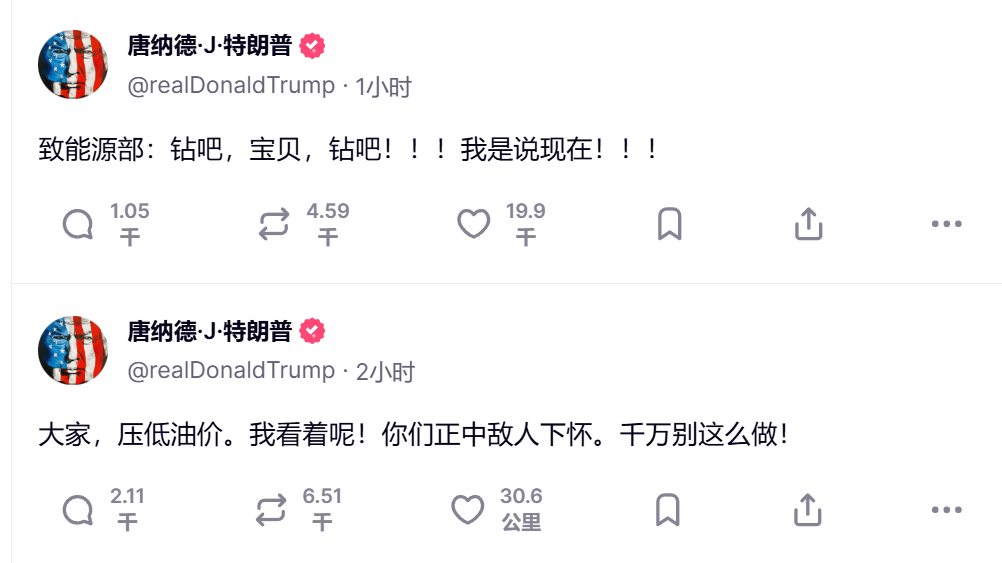Open overflow menu on the 致能源部 post
Screen dimensions: 1002x563
pyautogui.click(x=946, y=224)
